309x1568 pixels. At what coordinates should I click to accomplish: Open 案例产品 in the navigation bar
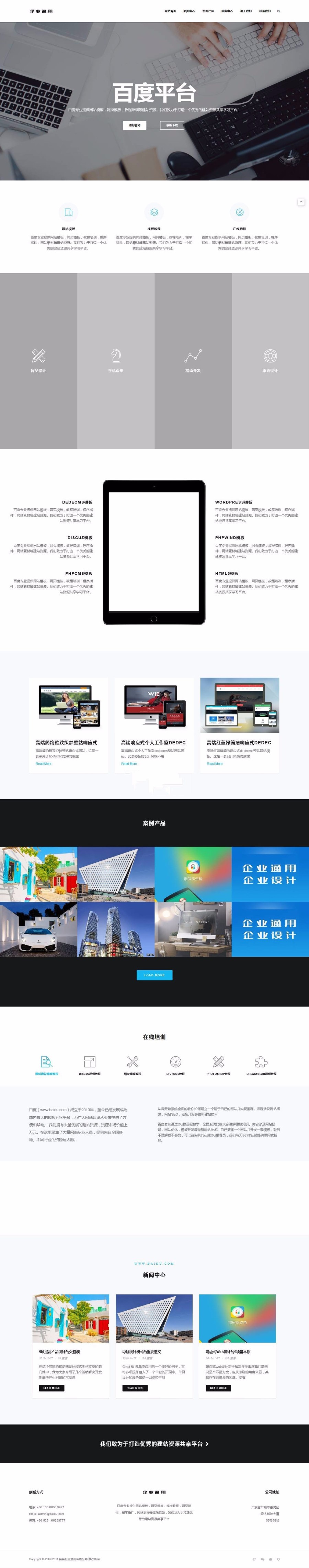(208, 11)
